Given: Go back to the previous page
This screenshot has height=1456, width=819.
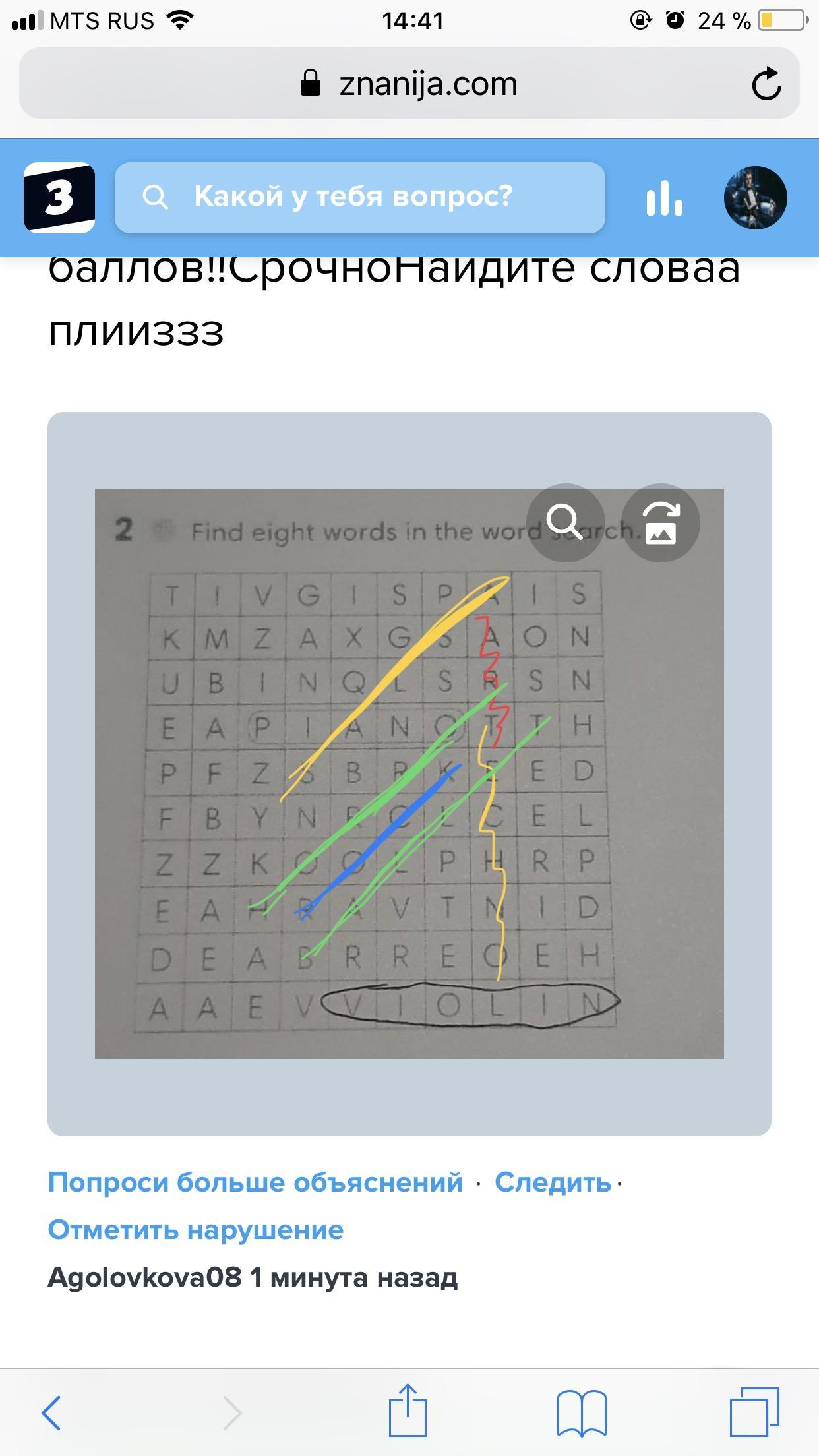Looking at the screenshot, I should tap(51, 1412).
